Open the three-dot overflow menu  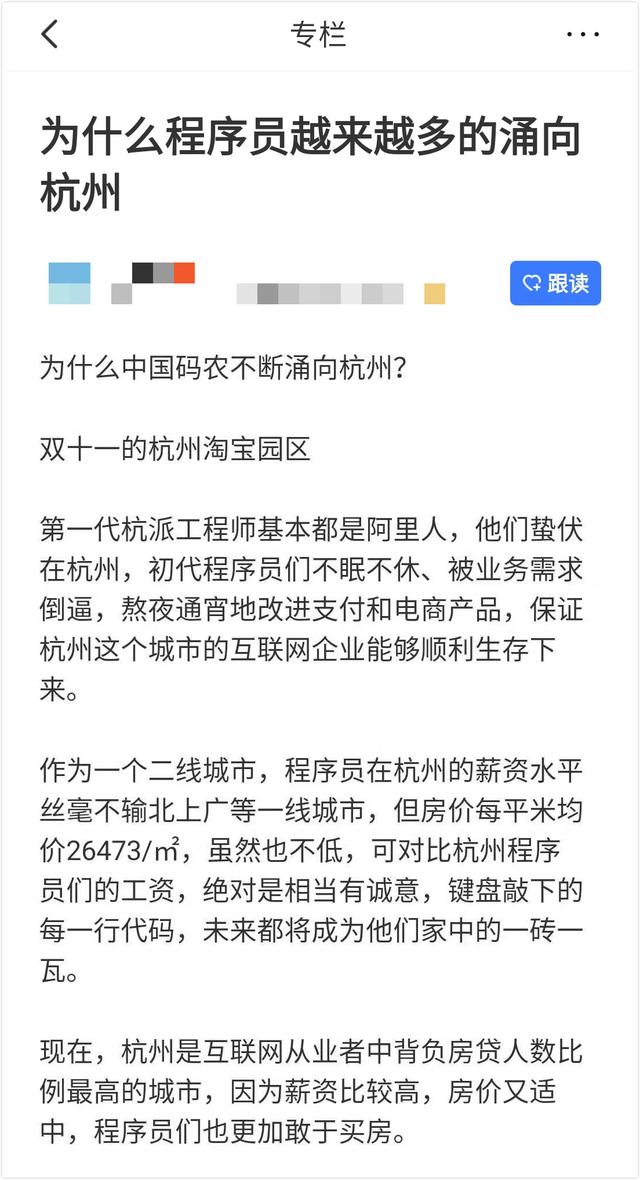583,35
